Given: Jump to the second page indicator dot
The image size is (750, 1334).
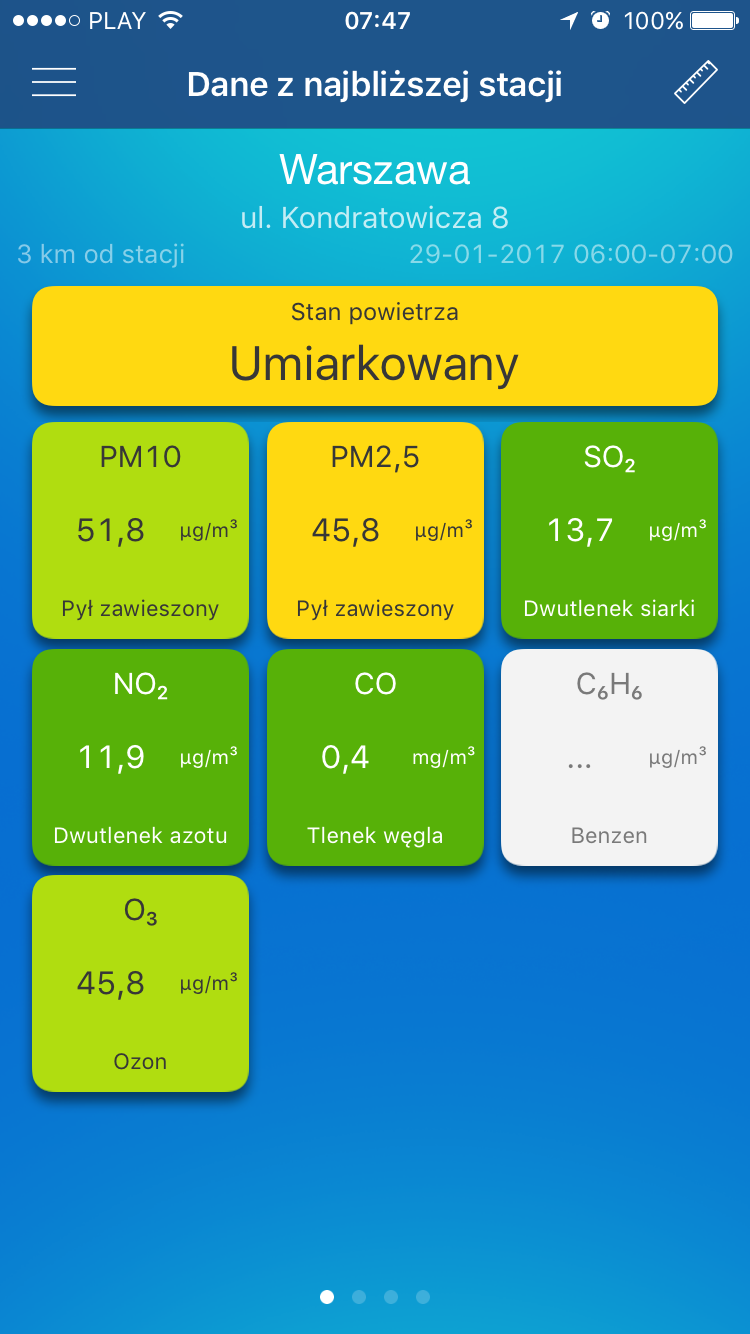Looking at the screenshot, I should pos(359,1297).
